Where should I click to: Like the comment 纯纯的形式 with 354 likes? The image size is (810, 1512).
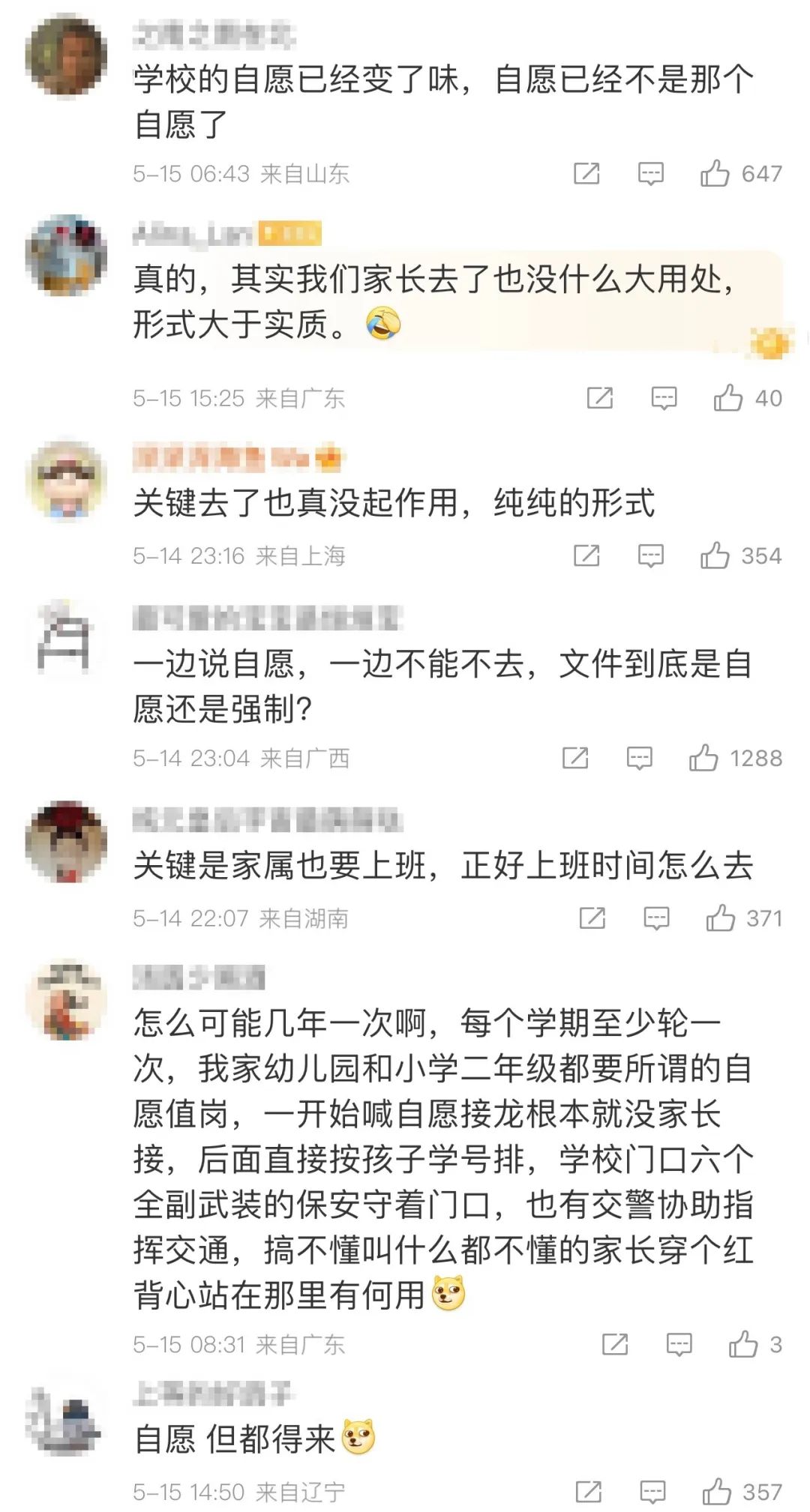[714, 555]
